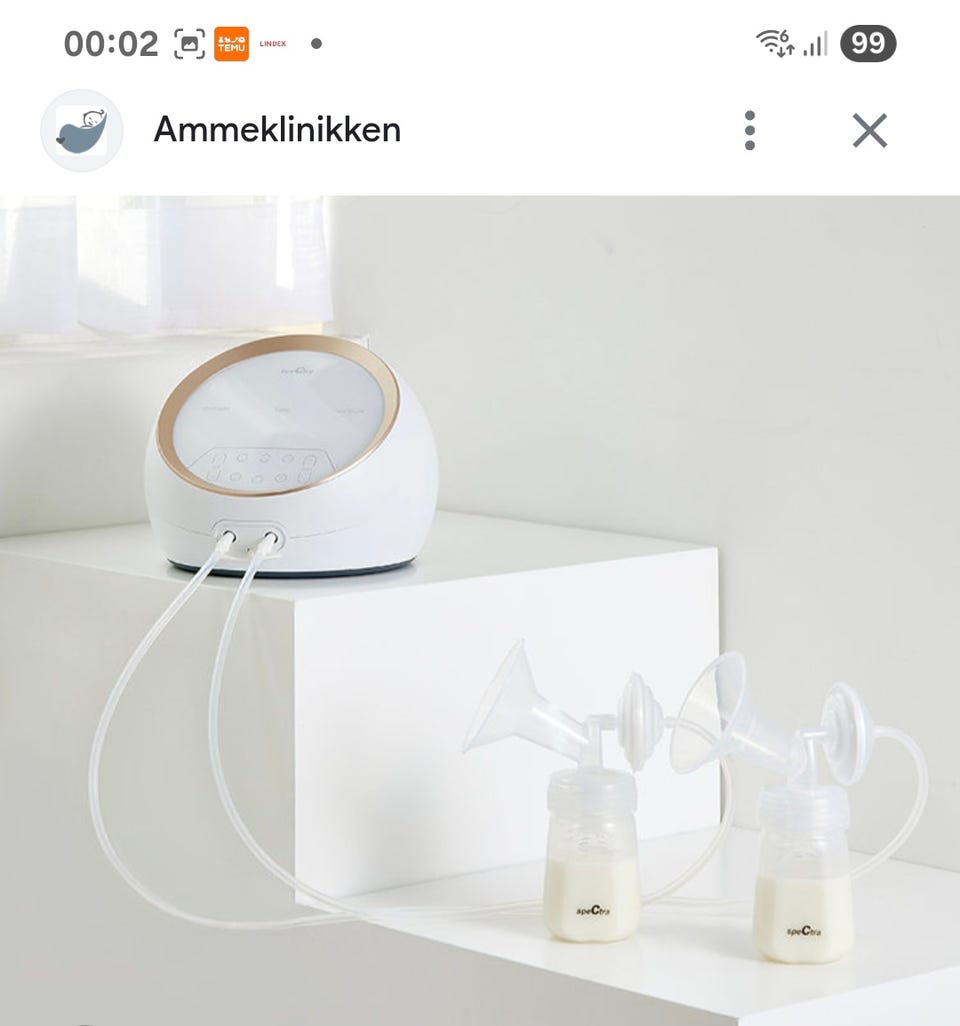Close the Ammeklinikken ad view
This screenshot has height=1026, width=960.
coord(869,131)
